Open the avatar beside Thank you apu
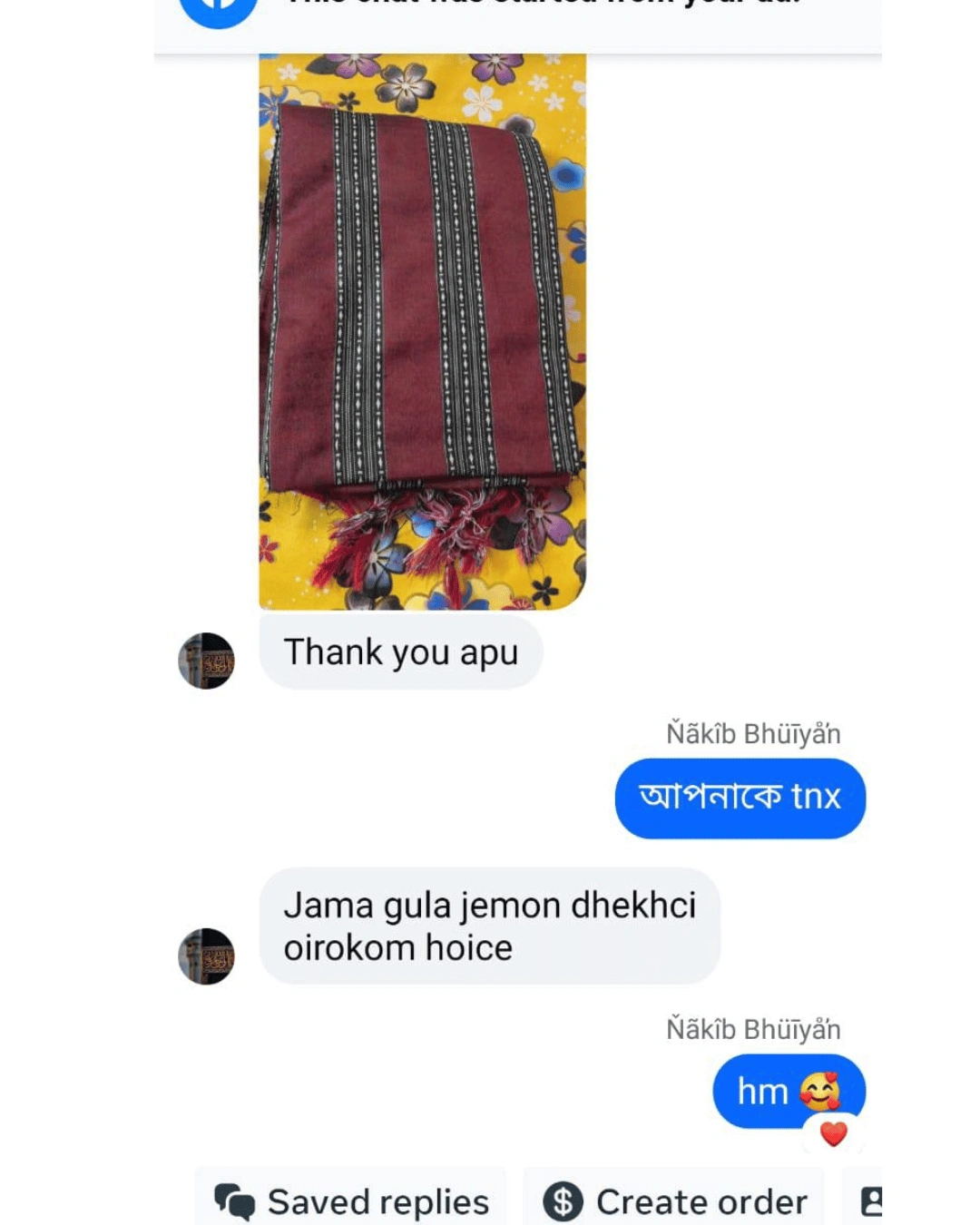 [206, 661]
